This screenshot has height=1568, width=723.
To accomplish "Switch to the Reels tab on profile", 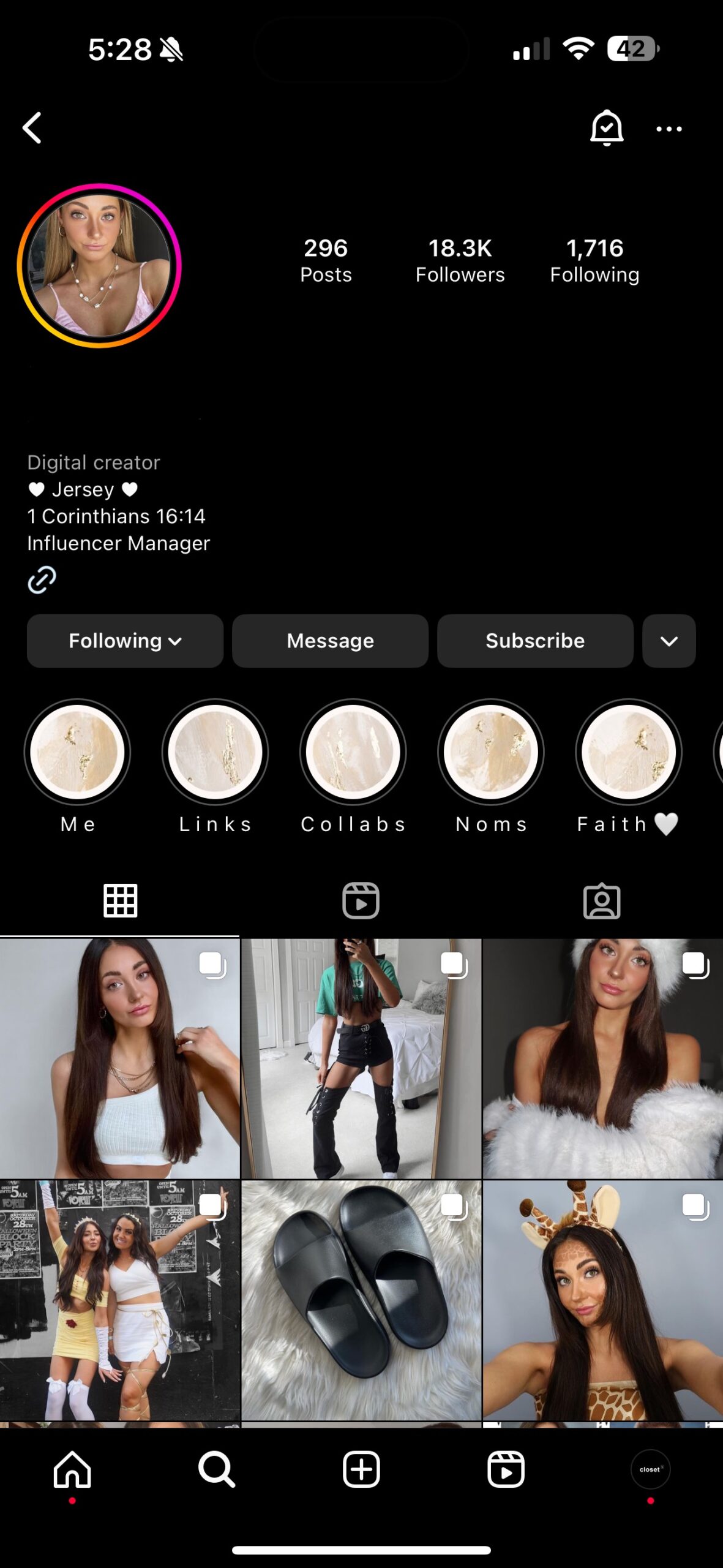I will (x=361, y=900).
